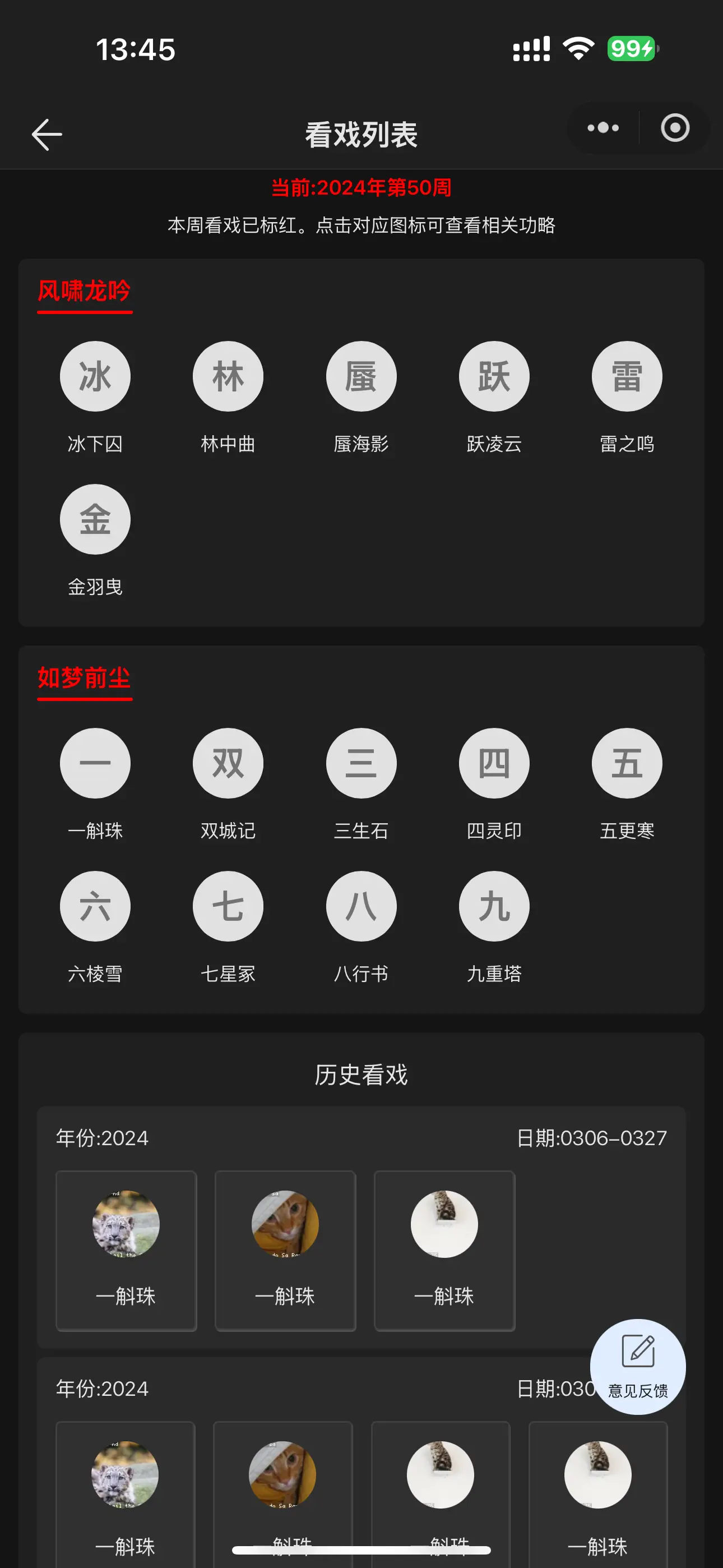The image size is (723, 1568).
Task: Open the 六棱雪 icon
Action: click(95, 906)
